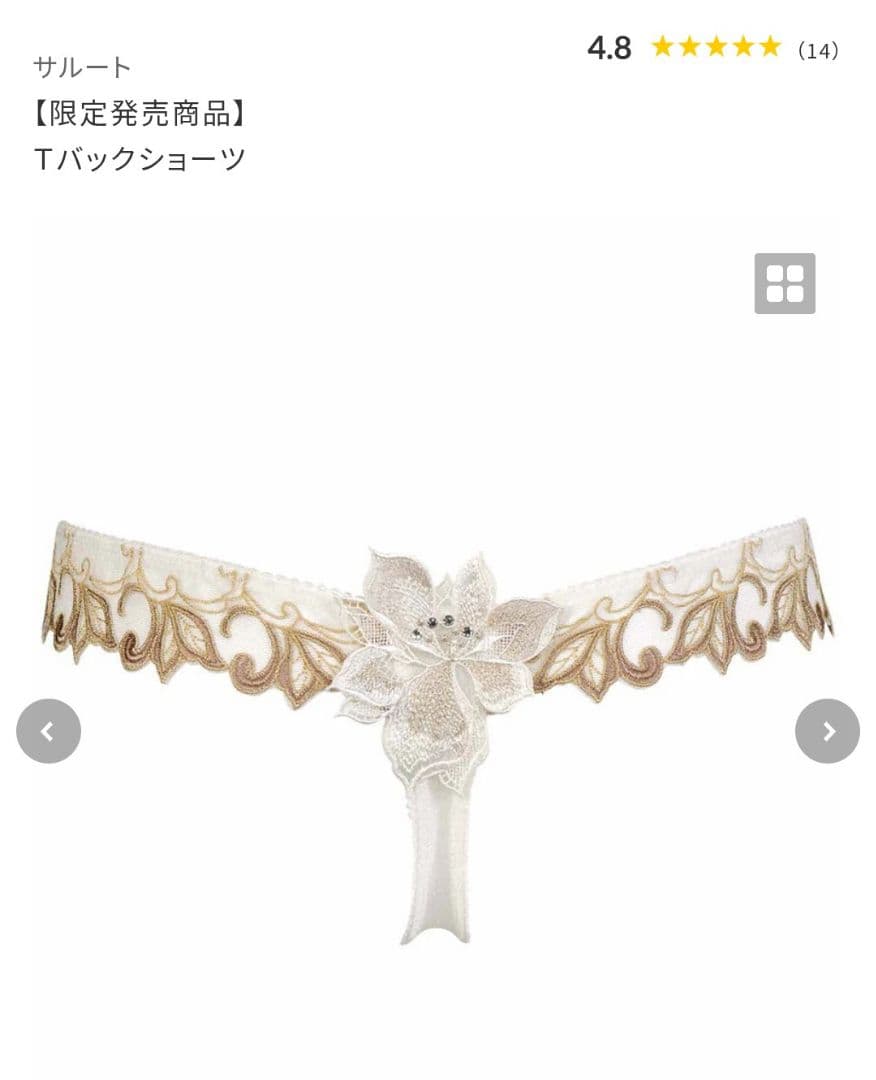Go back to the previous product photo
The width and height of the screenshot is (876, 1080).
tap(48, 730)
